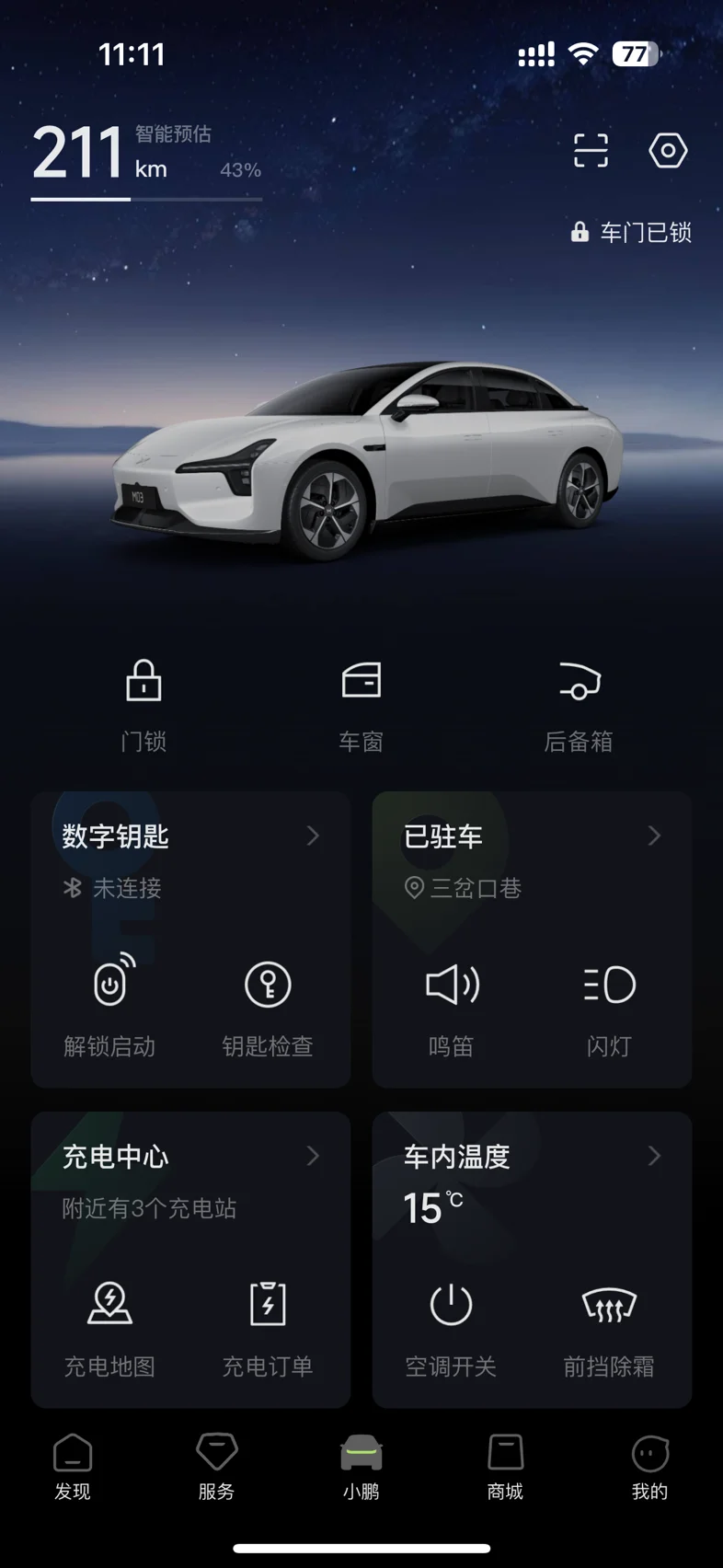
Task: Honk the horn with 鸣笛
Action: coord(451,1007)
